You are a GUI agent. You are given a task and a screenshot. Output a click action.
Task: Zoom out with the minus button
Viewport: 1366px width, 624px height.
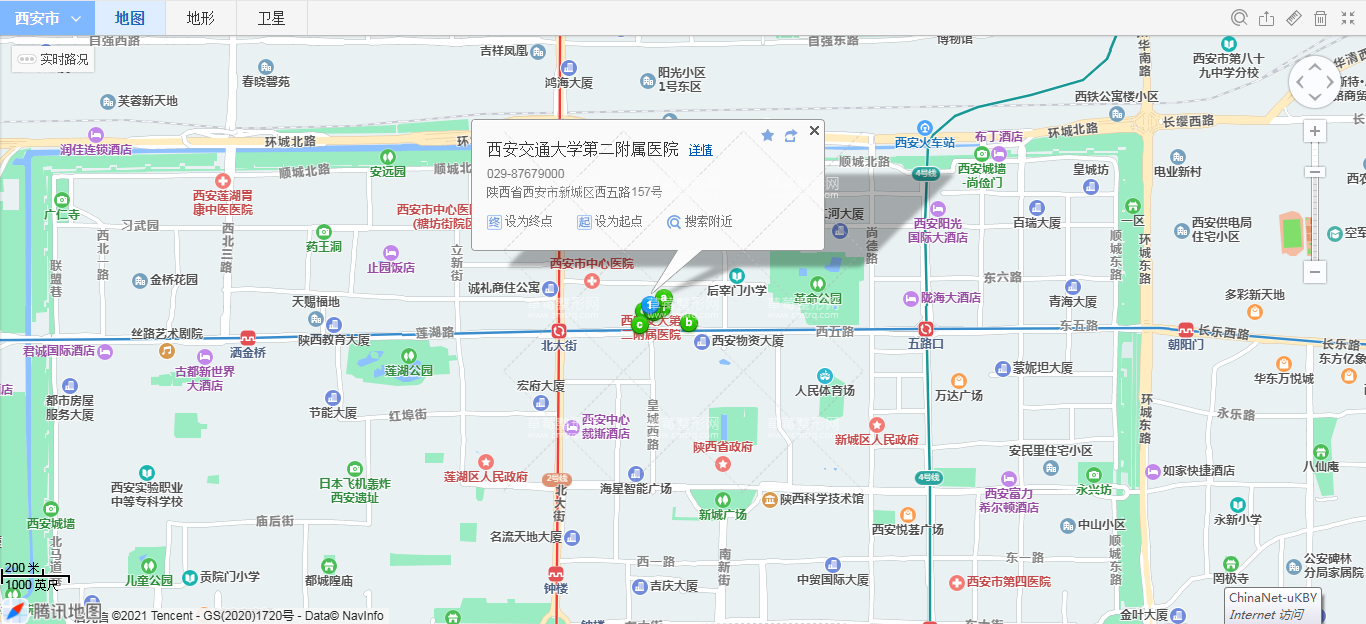[1315, 271]
